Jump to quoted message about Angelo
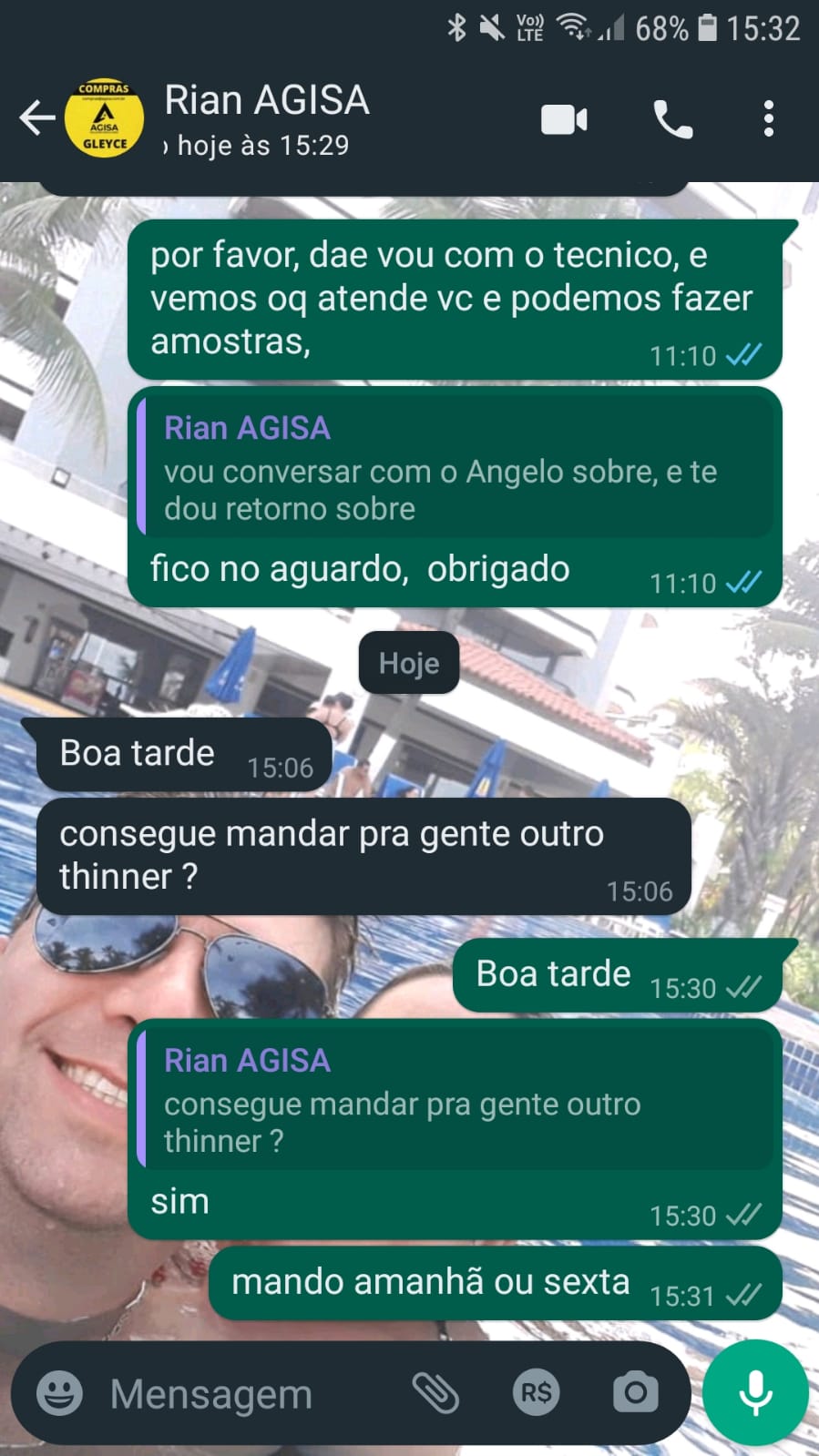Viewport: 819px width, 1456px height. tap(456, 468)
